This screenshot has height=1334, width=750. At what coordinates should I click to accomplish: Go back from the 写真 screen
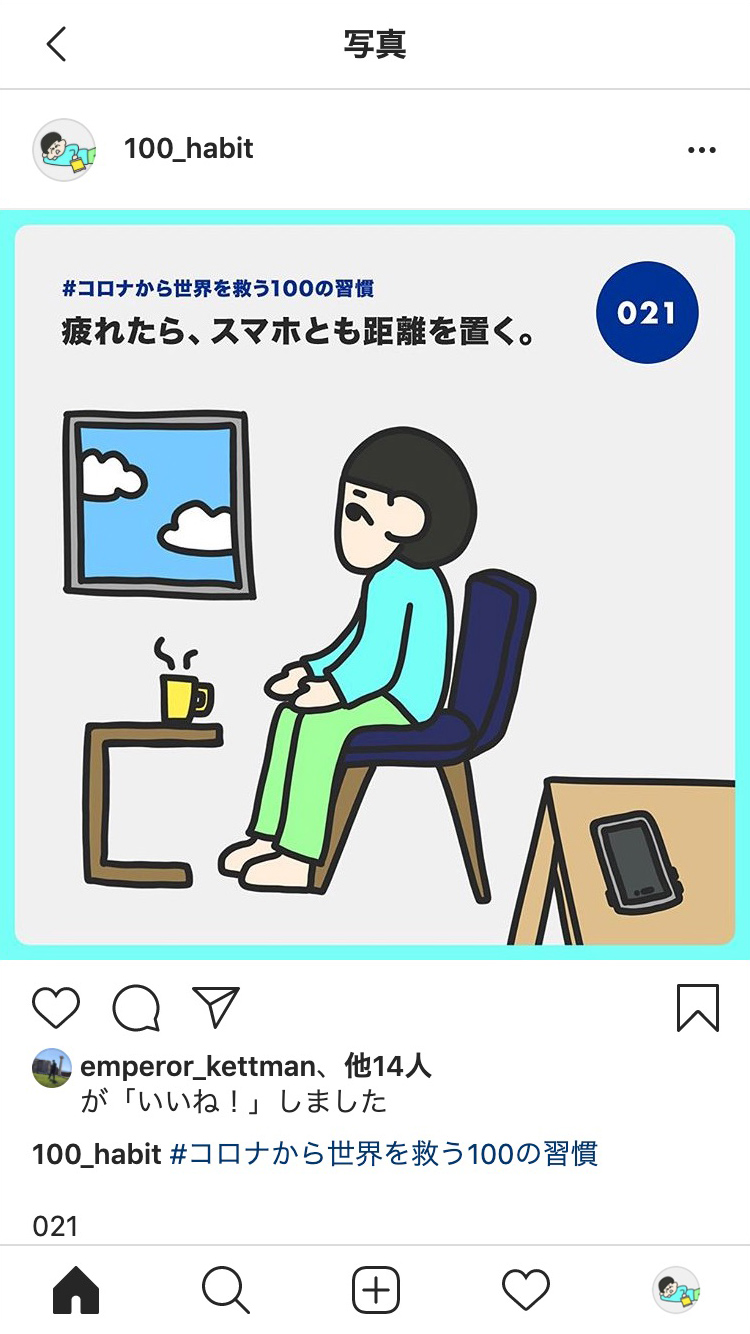click(56, 44)
